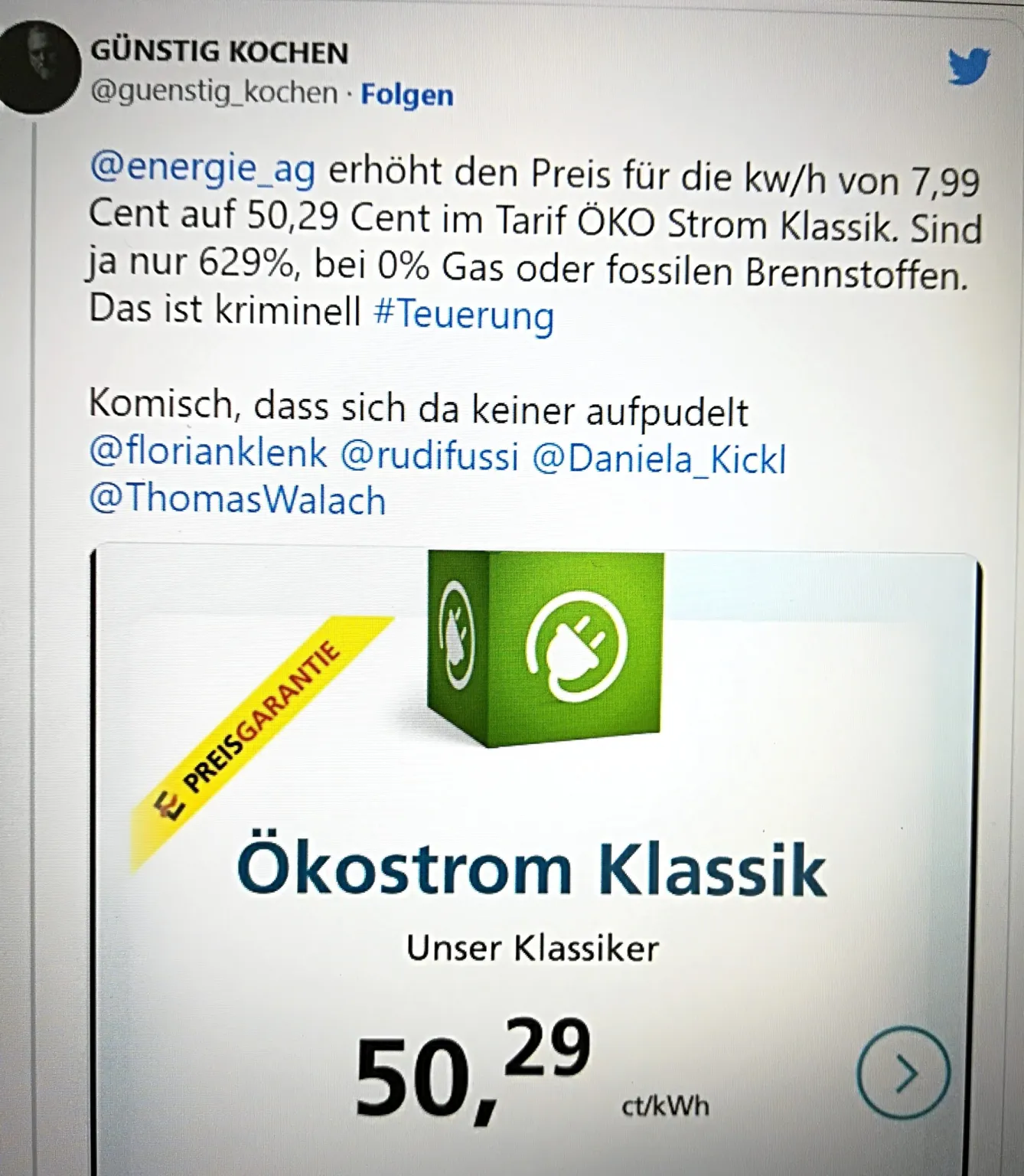Open the @rudifussi mention
Image resolution: width=1024 pixels, height=1176 pixels.
click(429, 456)
